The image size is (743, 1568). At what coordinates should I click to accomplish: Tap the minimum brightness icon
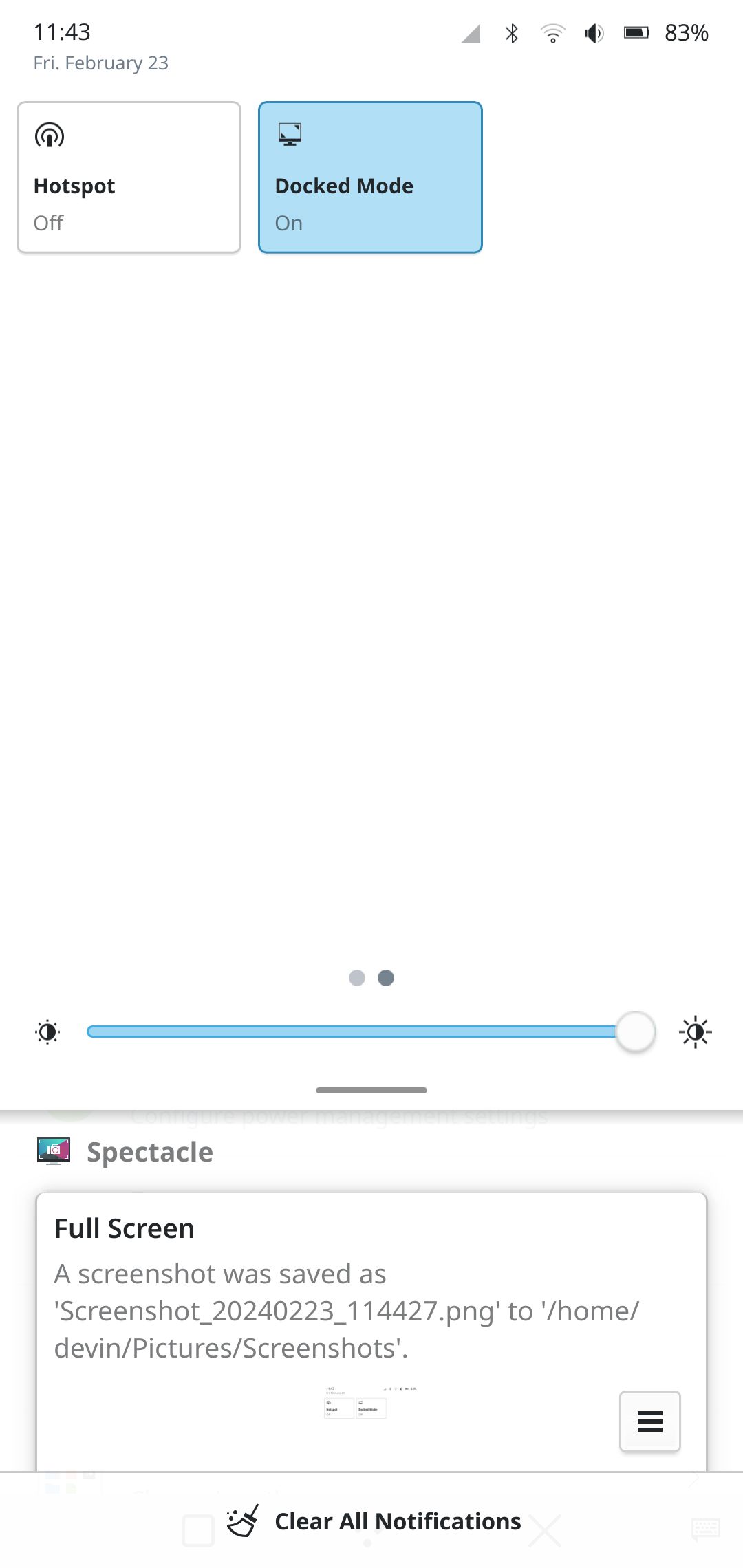(x=47, y=1032)
